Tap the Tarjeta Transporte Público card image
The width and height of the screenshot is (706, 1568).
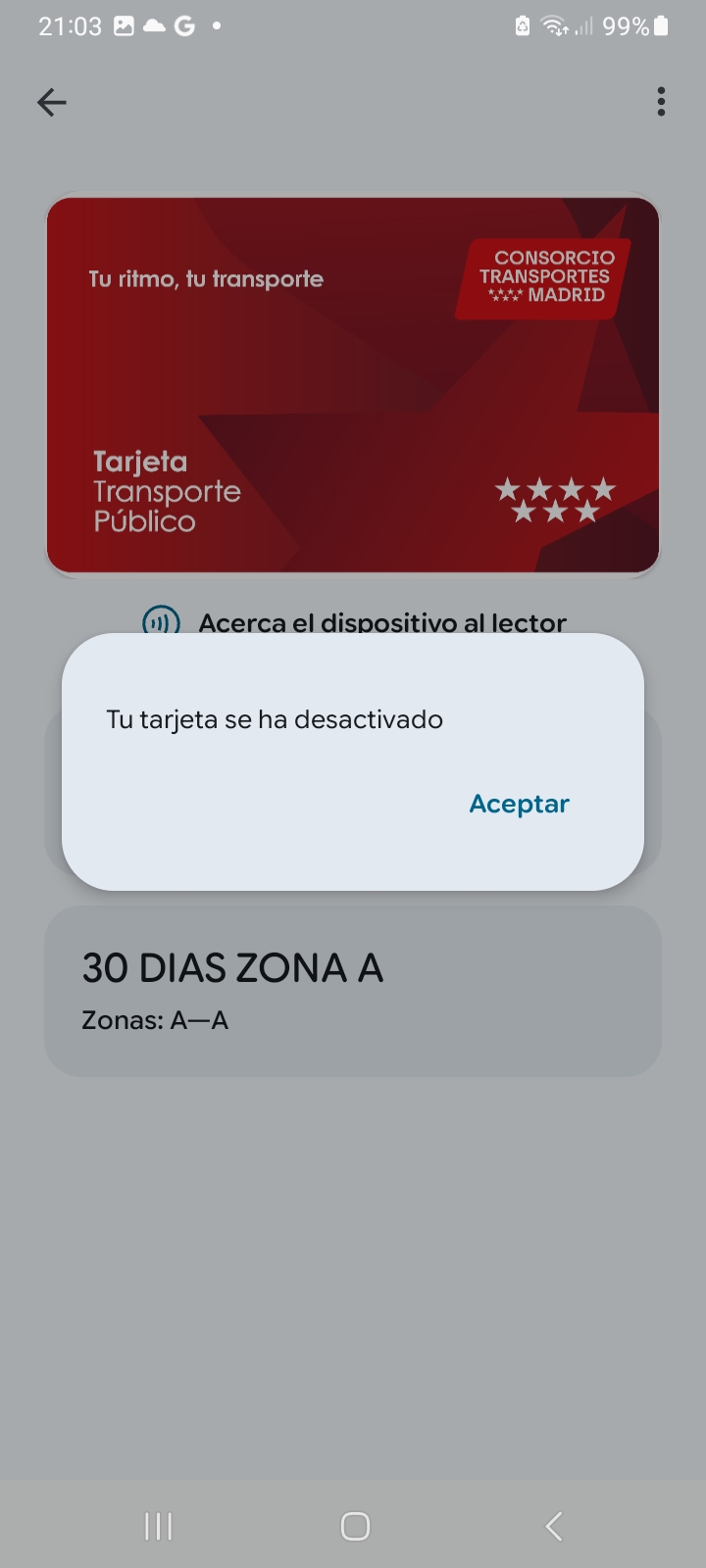coord(353,384)
